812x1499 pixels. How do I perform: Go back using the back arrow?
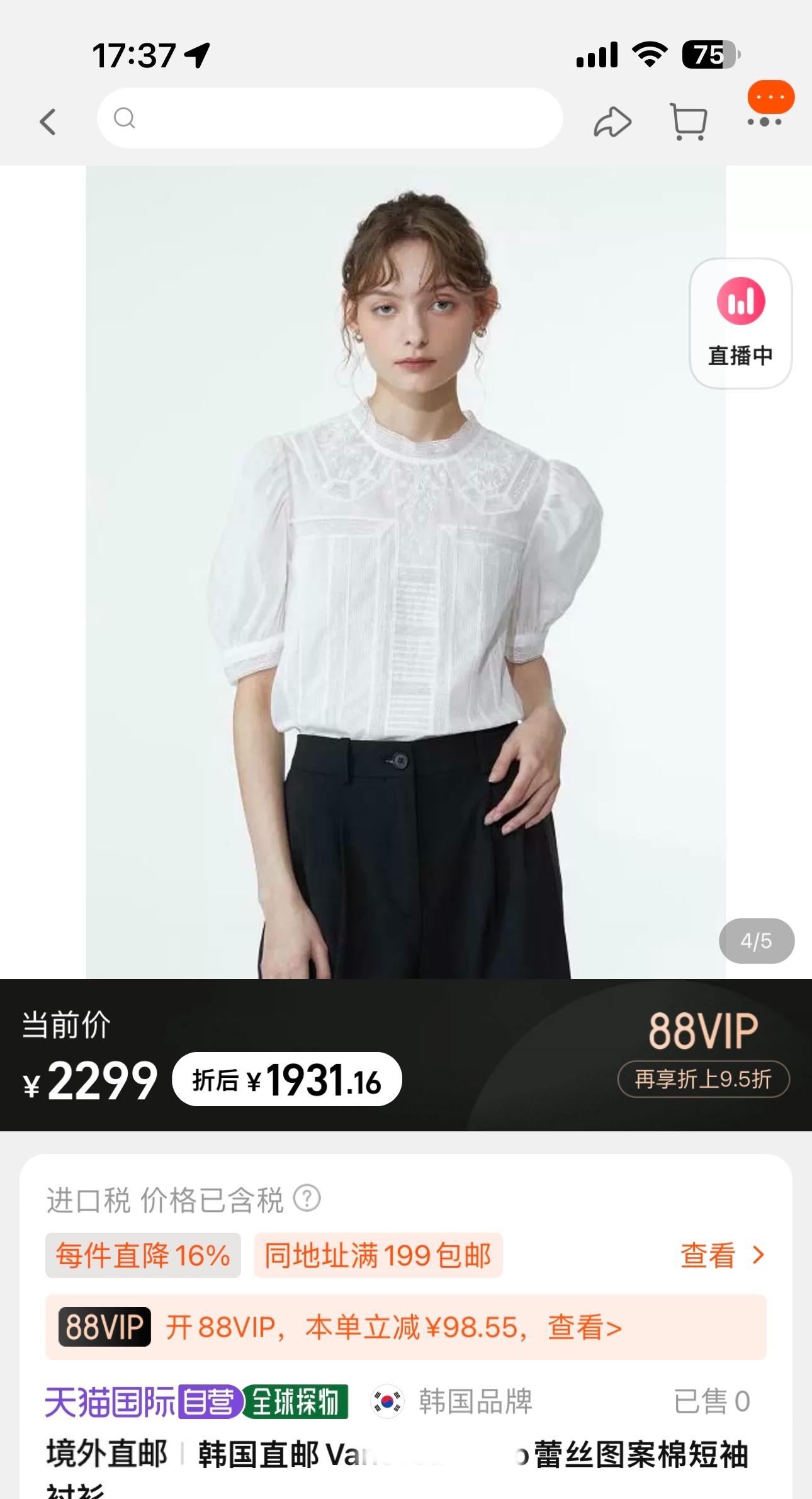pos(48,120)
